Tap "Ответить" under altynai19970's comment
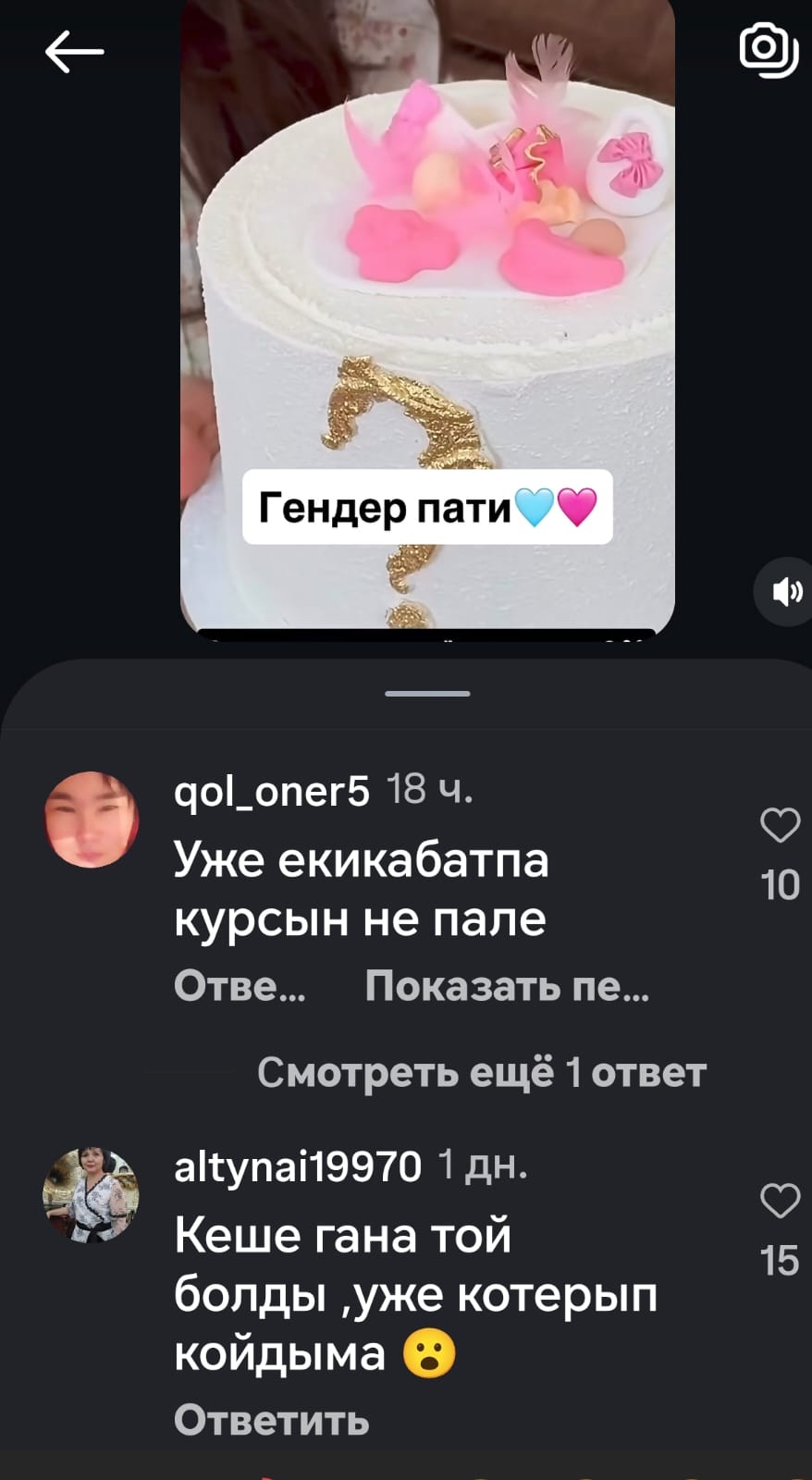The image size is (812, 1480). pyautogui.click(x=272, y=1420)
